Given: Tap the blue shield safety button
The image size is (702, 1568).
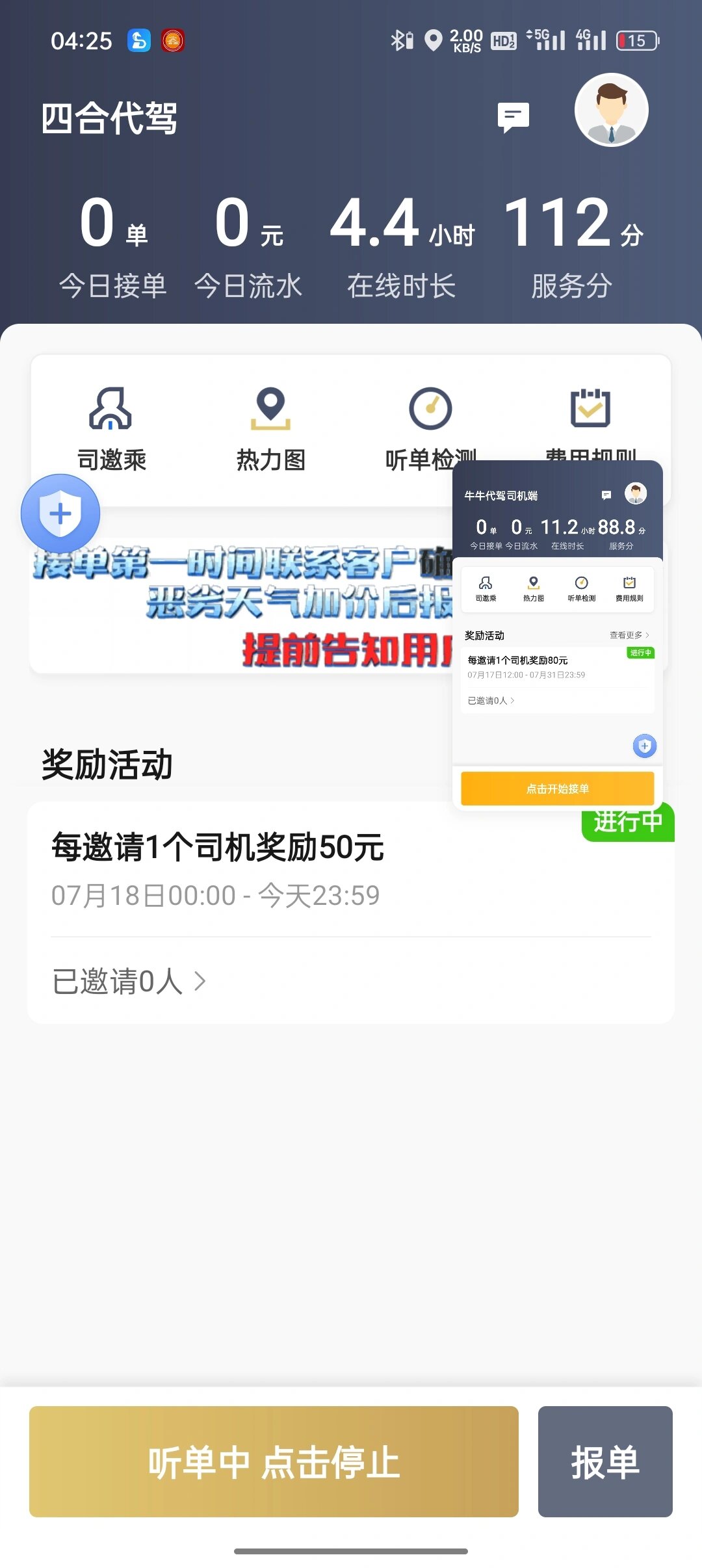Looking at the screenshot, I should click(60, 514).
